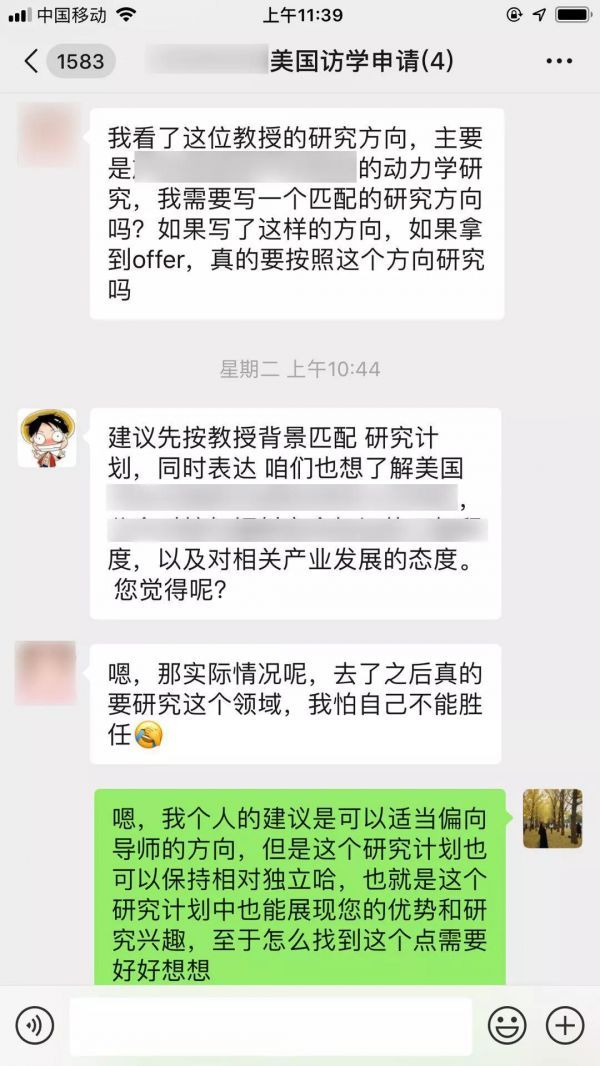Viewport: 600px width, 1066px height.
Task: Open the group chat overflow menu
Action: coord(559,62)
